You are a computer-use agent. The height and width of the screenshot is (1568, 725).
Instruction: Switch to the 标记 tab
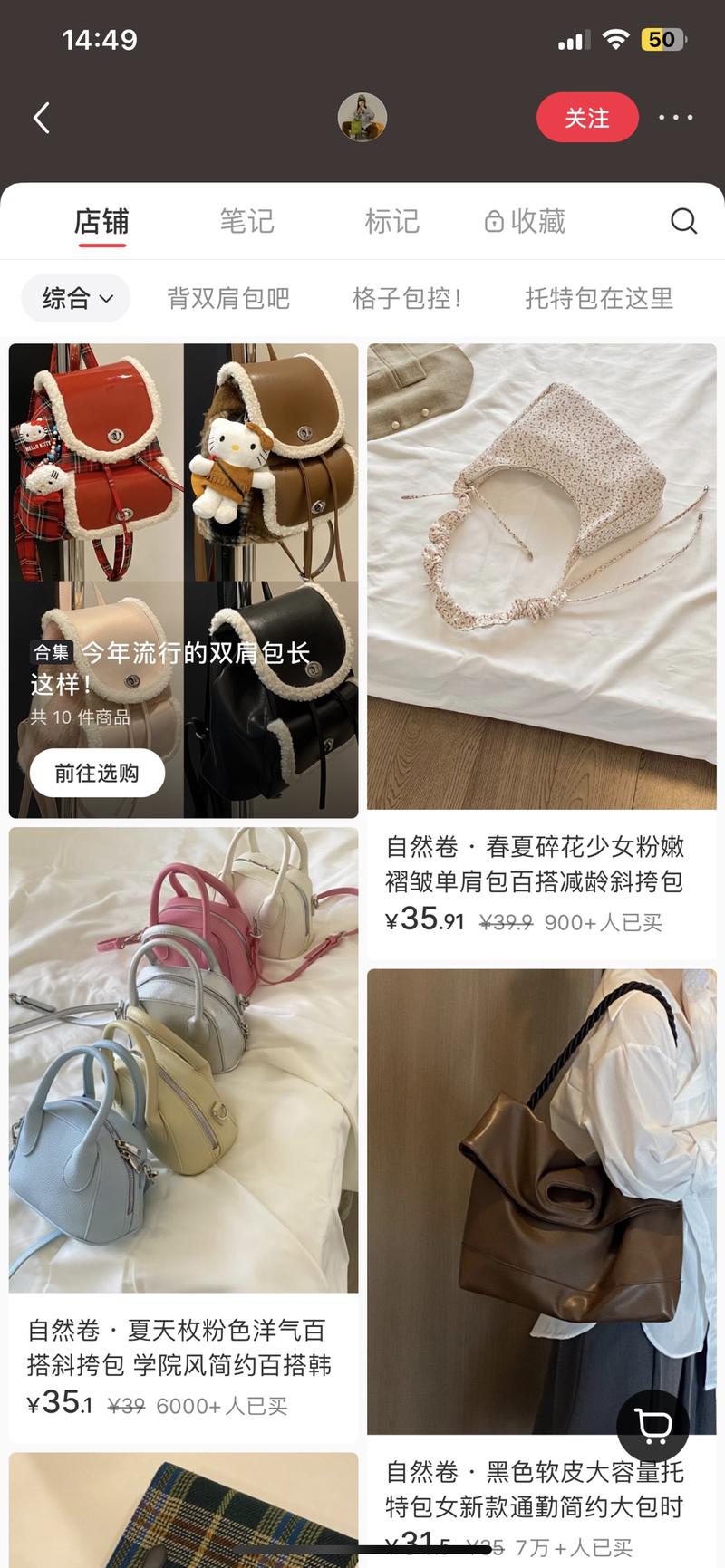391,221
